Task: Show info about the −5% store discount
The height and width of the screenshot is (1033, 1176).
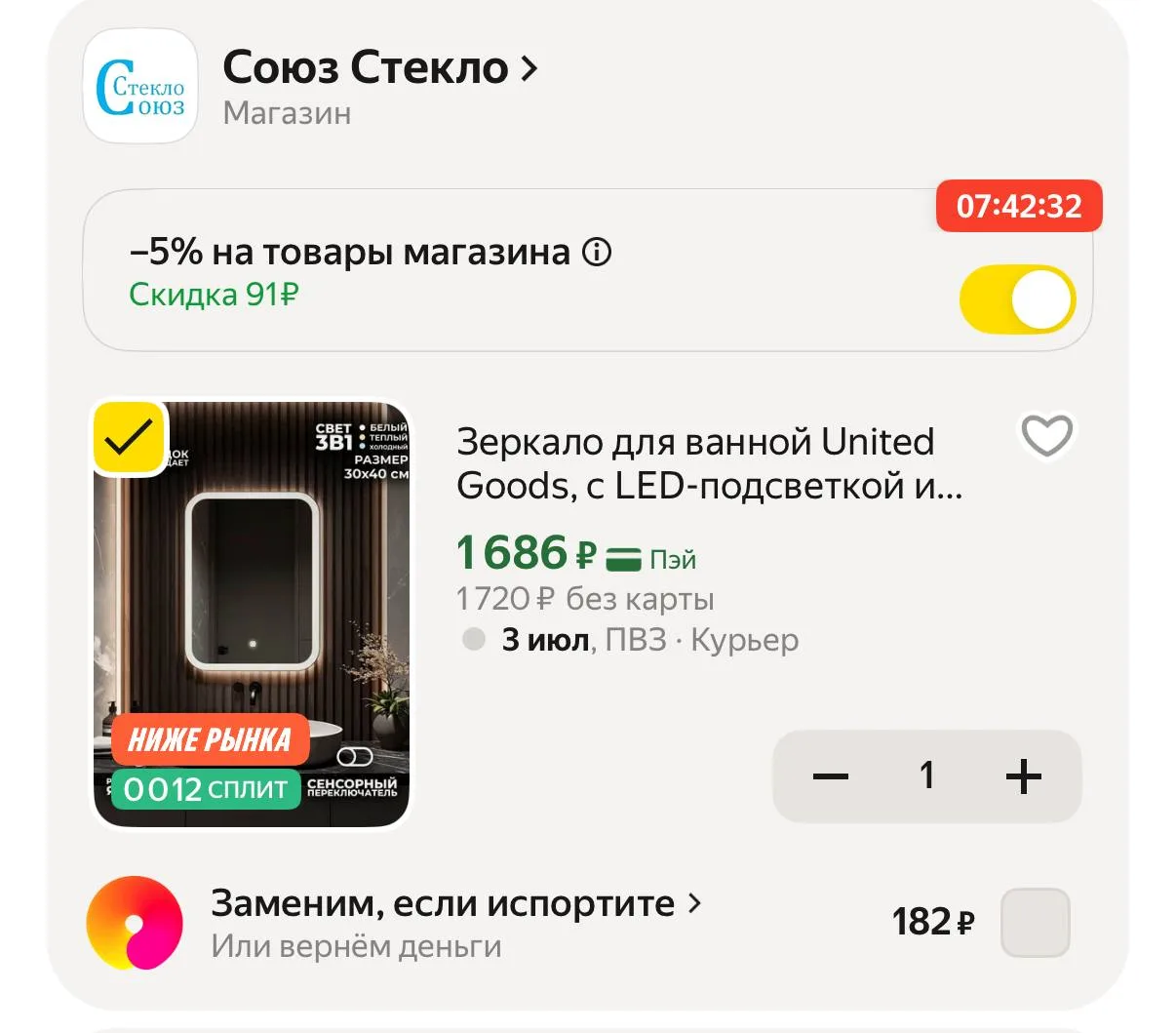Action: tap(597, 253)
